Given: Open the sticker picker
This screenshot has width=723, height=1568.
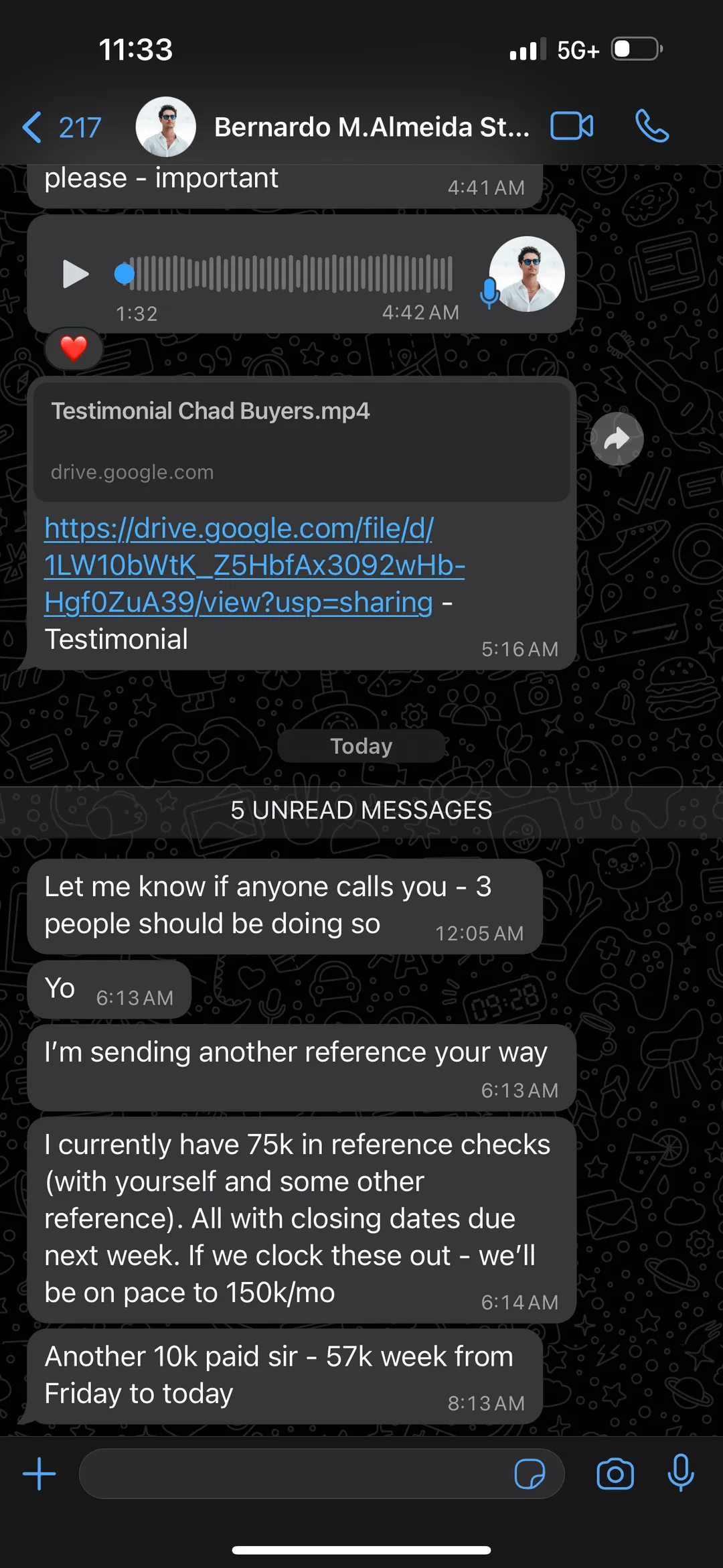Looking at the screenshot, I should click(530, 1474).
